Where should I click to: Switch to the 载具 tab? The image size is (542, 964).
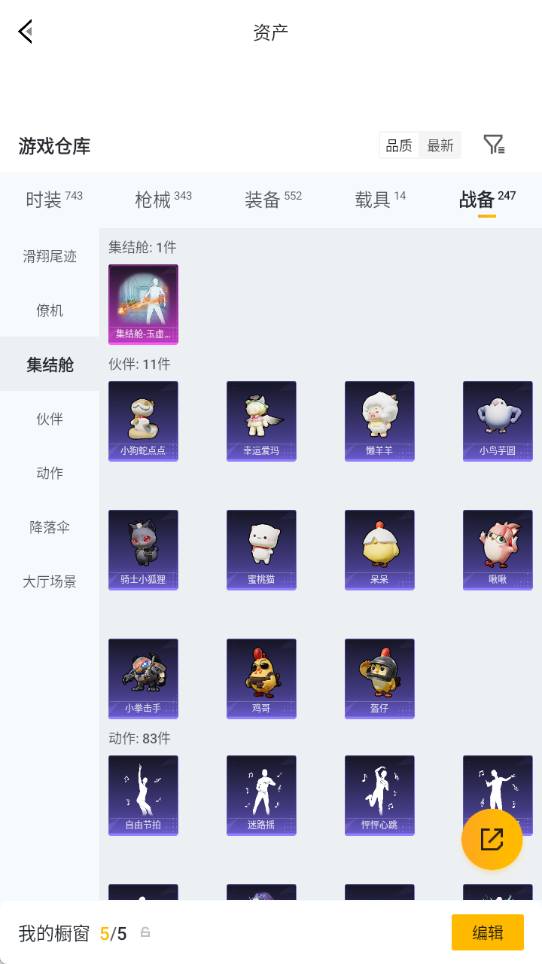[380, 199]
